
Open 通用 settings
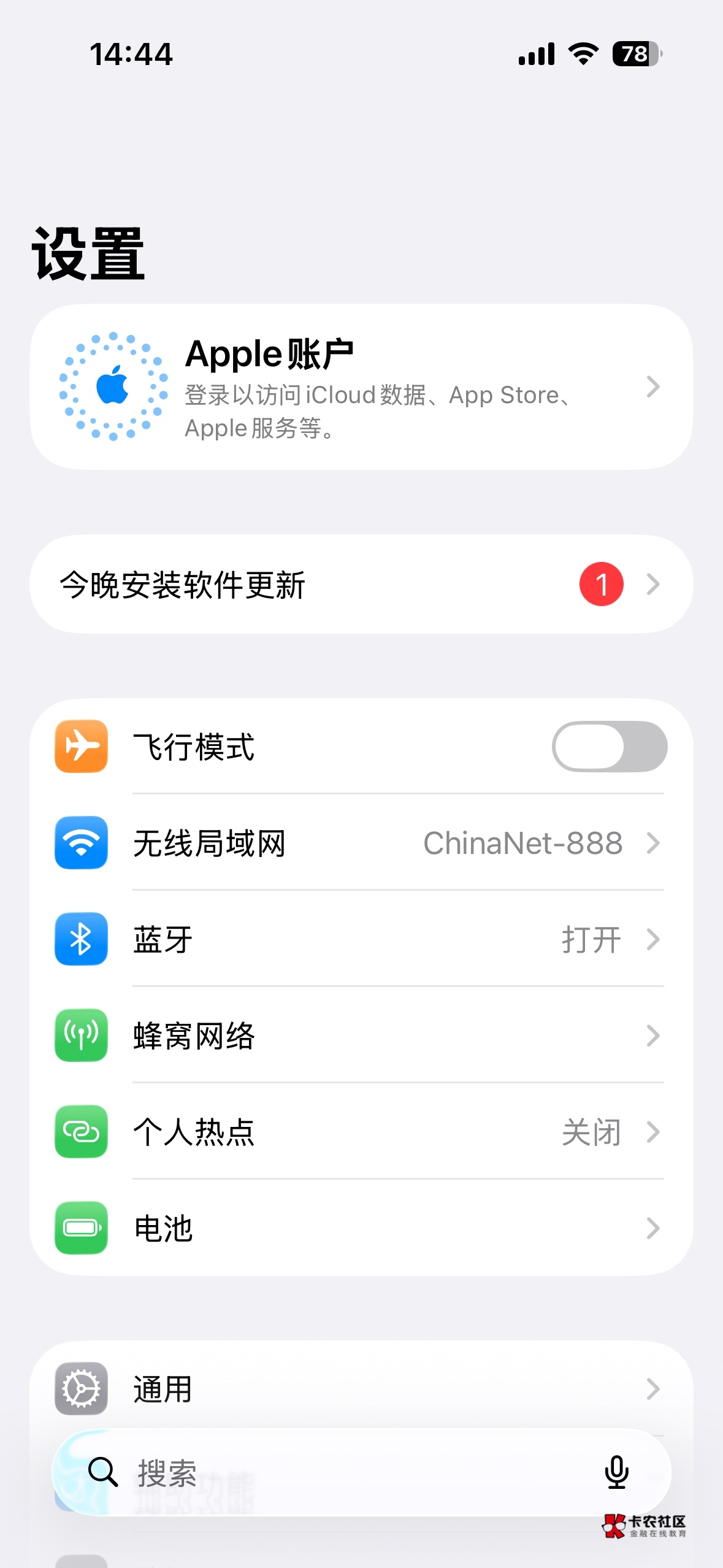click(x=361, y=1389)
